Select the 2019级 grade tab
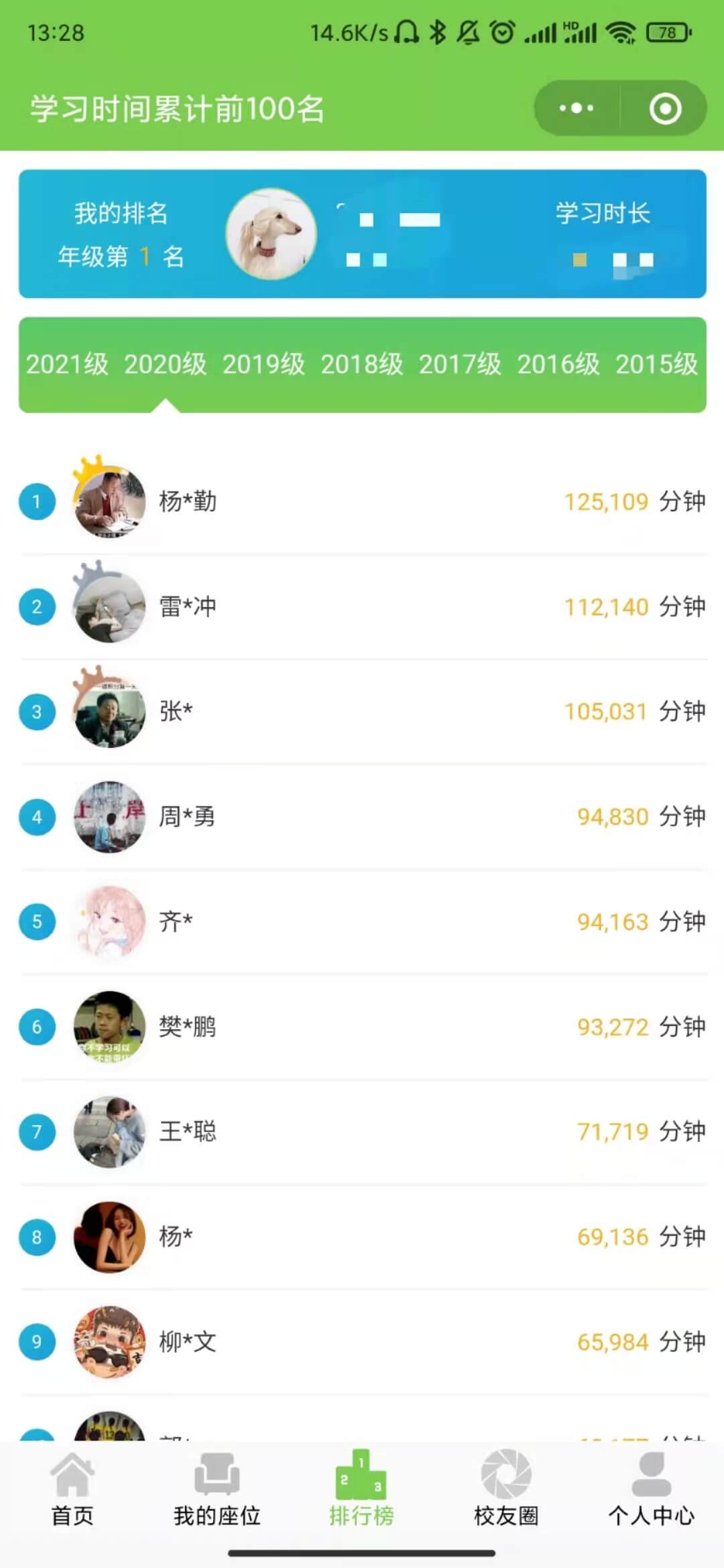 263,365
